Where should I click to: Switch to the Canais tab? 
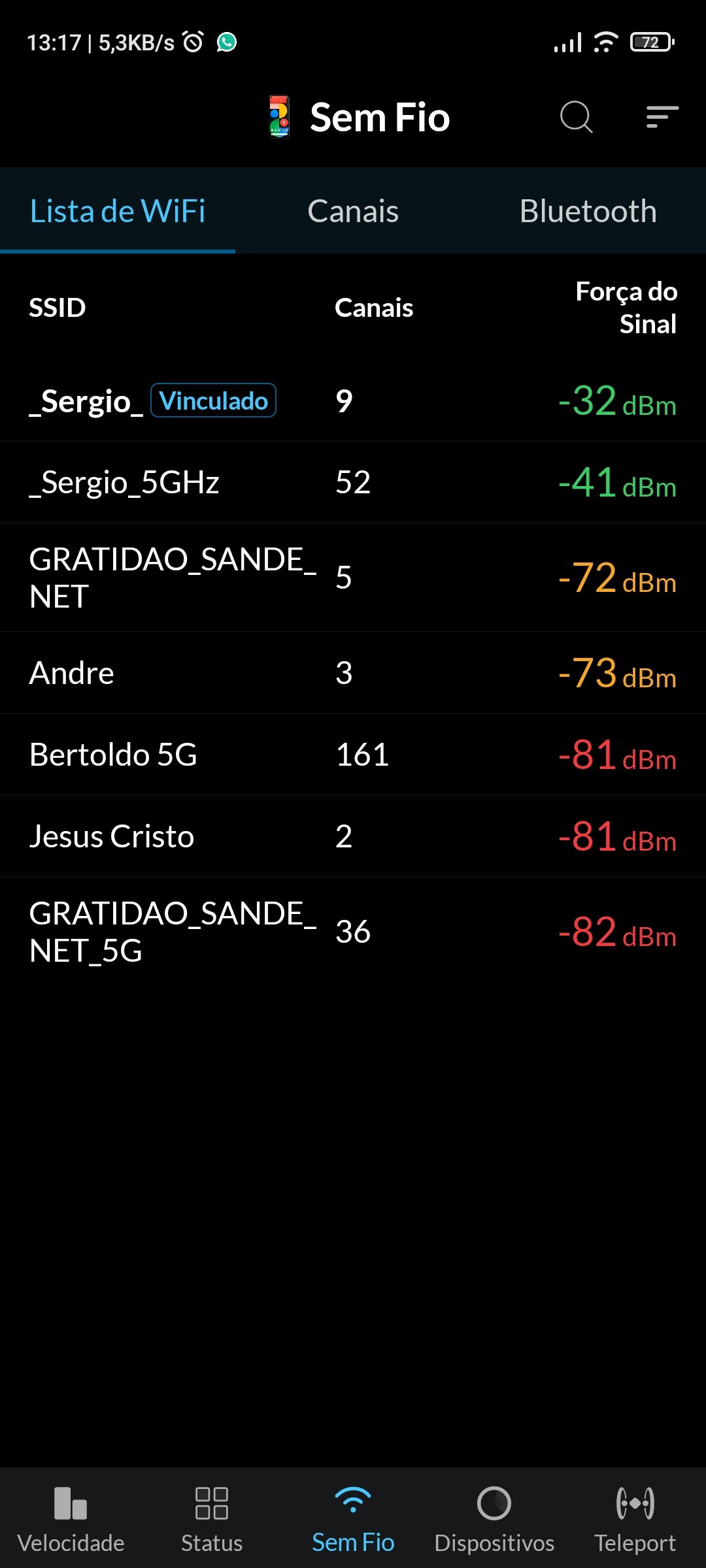tap(353, 211)
